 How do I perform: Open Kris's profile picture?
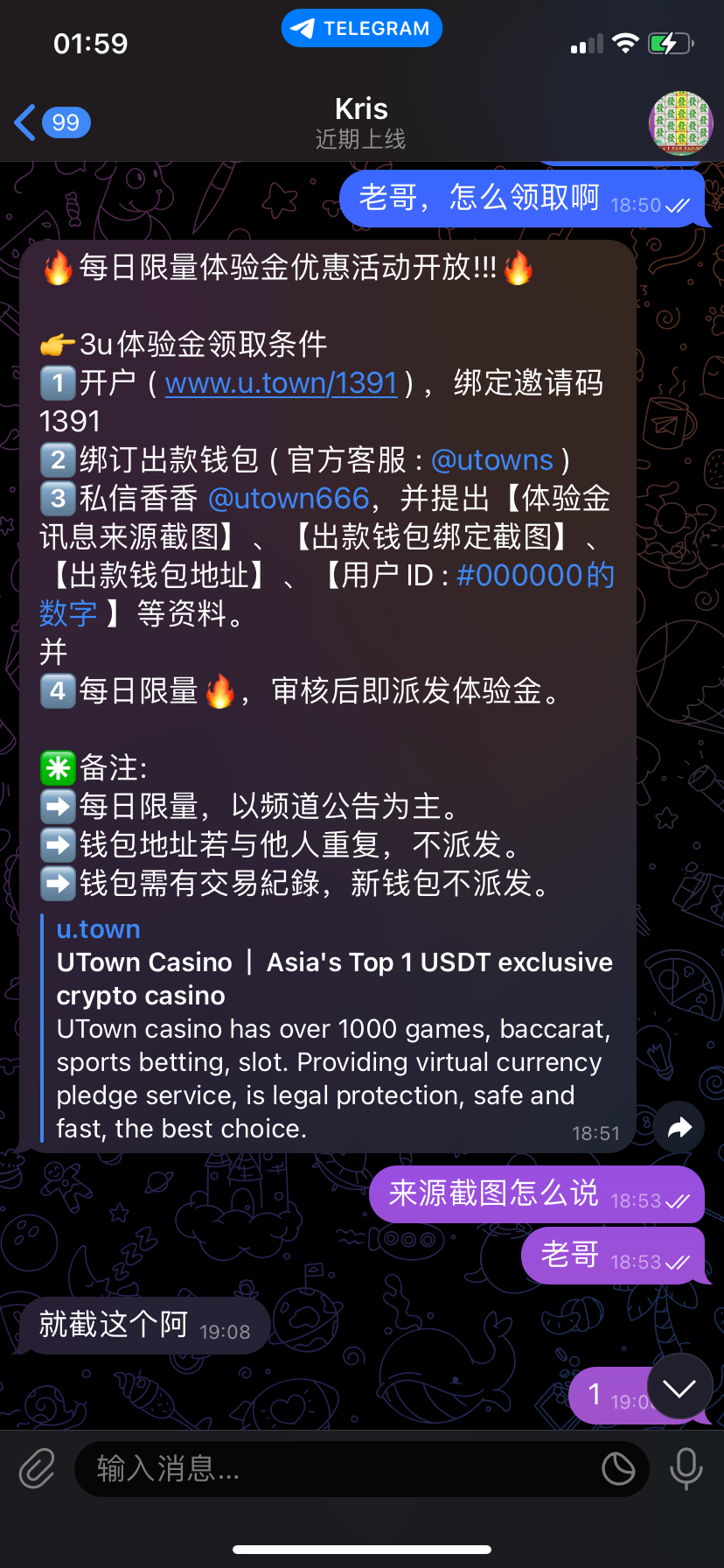[x=679, y=122]
